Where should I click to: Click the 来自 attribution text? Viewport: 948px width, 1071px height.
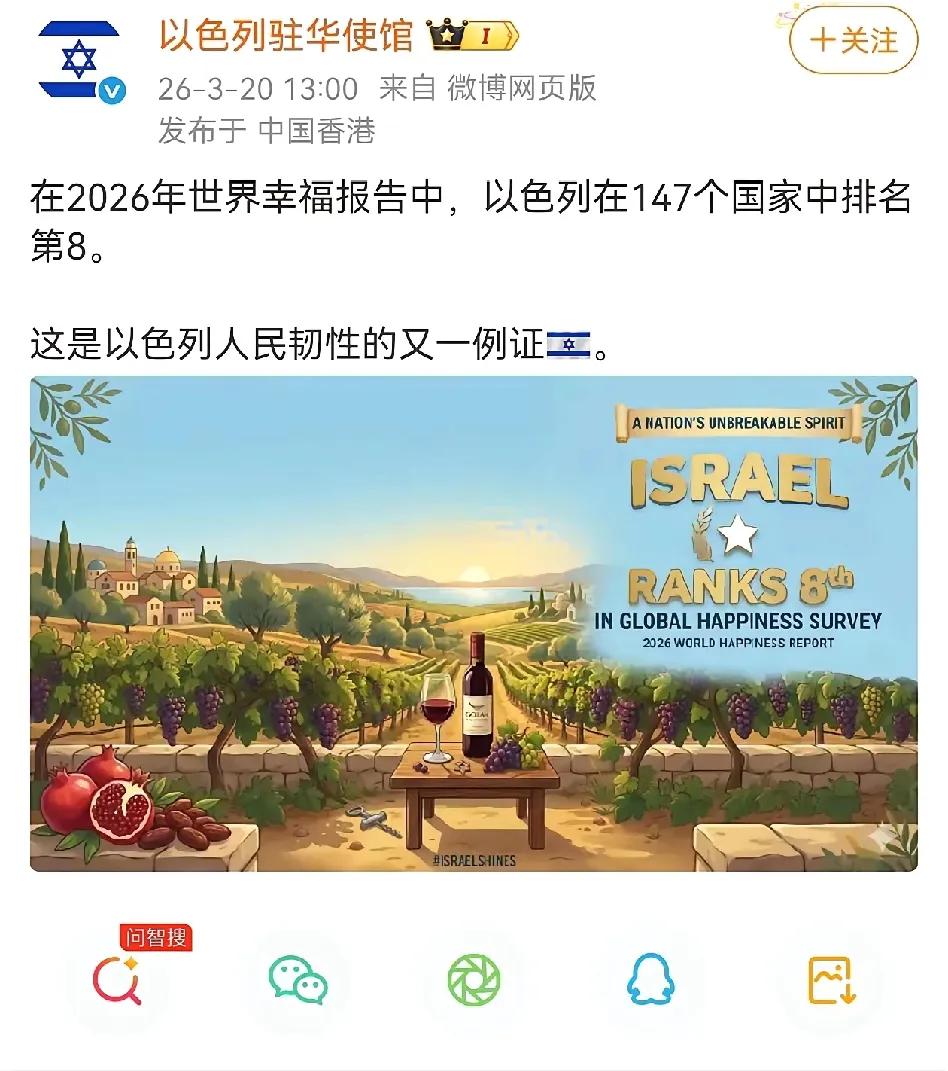(x=405, y=88)
